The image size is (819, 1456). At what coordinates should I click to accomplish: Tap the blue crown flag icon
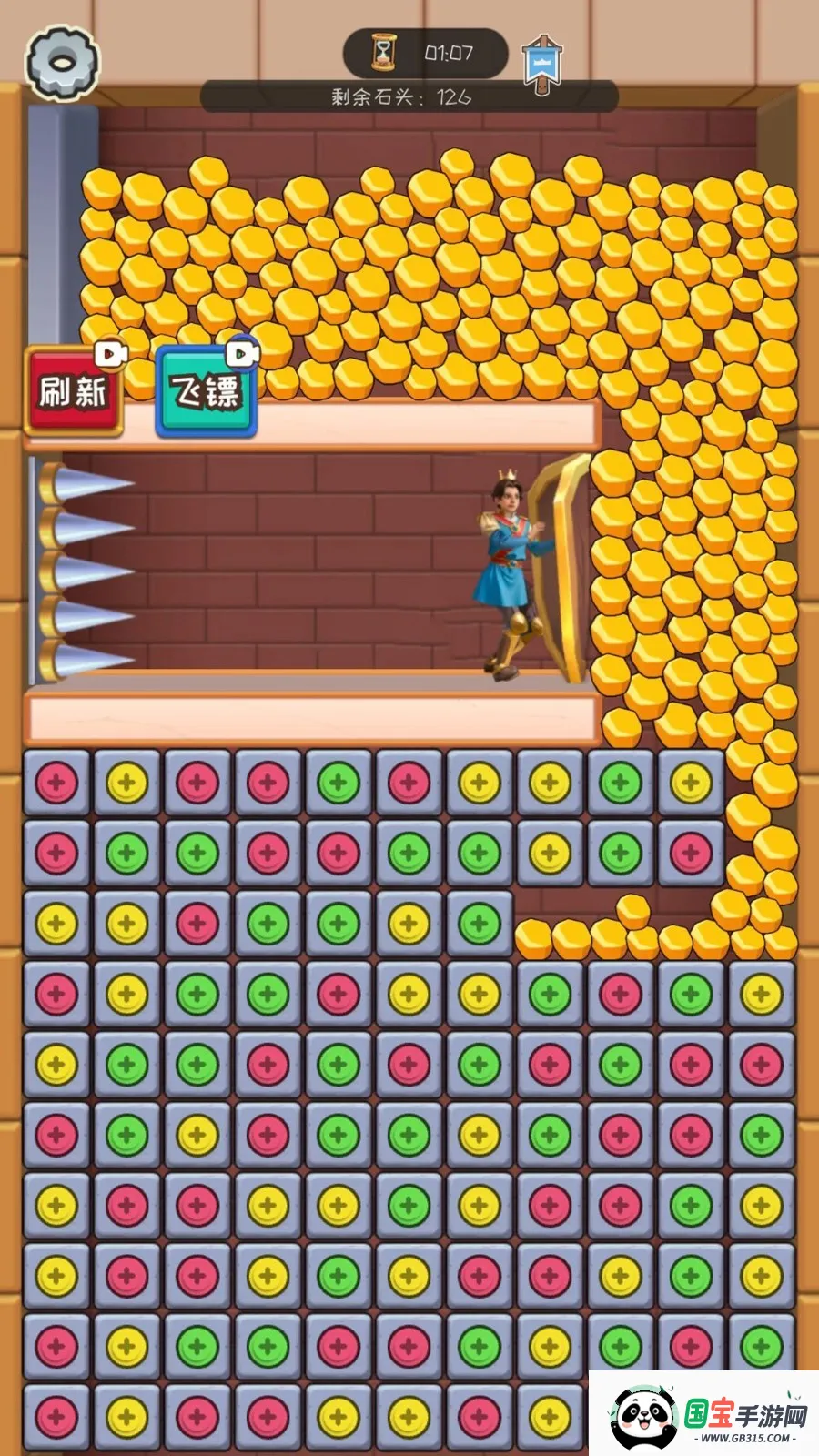click(542, 64)
